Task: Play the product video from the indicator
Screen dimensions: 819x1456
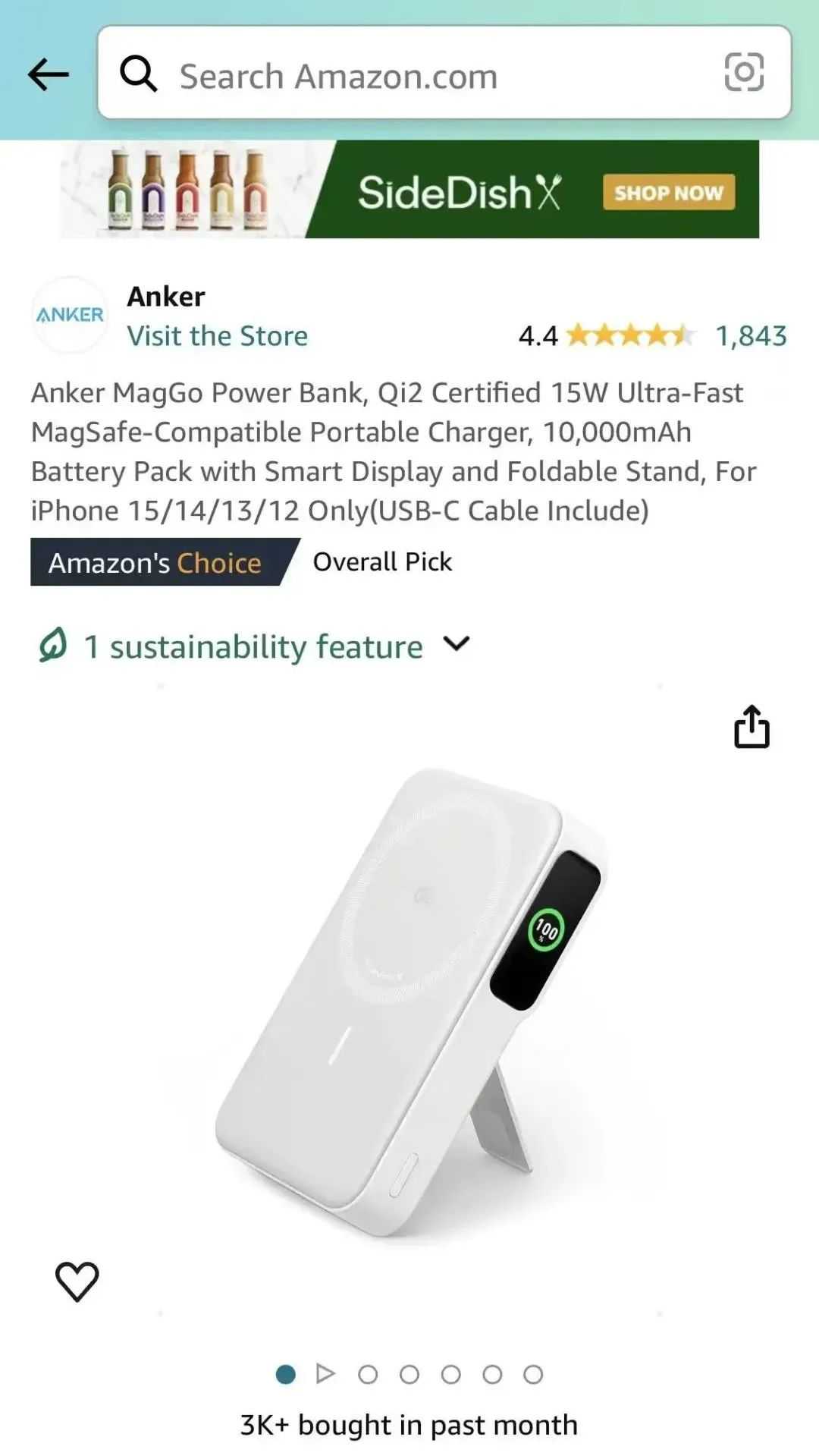Action: (326, 1374)
